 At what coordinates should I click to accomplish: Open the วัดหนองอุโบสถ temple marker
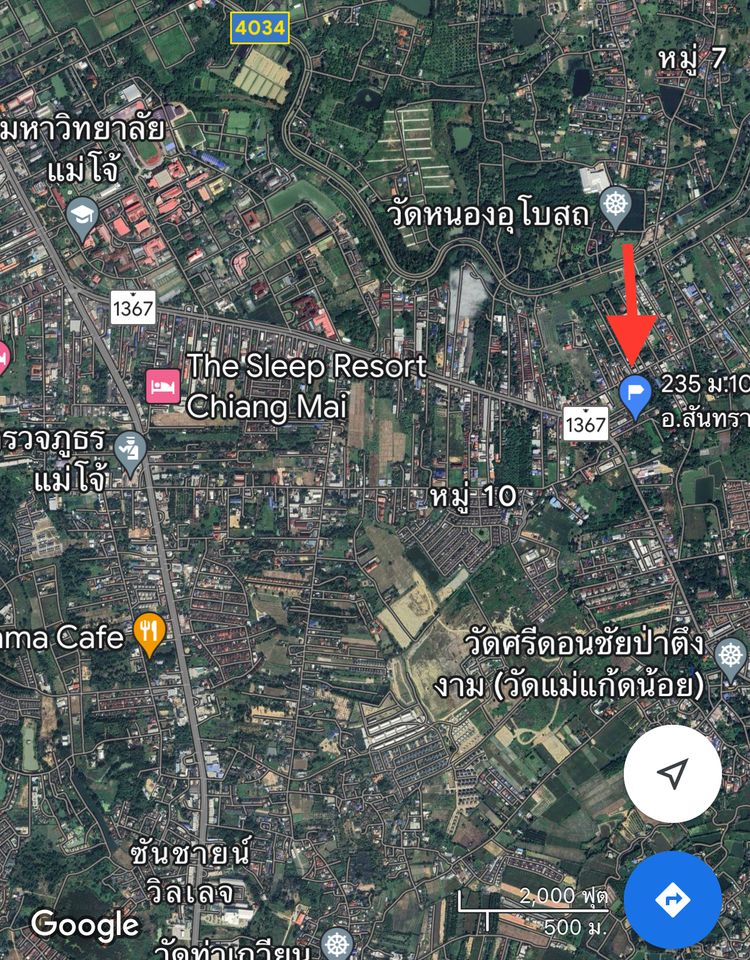(616, 209)
